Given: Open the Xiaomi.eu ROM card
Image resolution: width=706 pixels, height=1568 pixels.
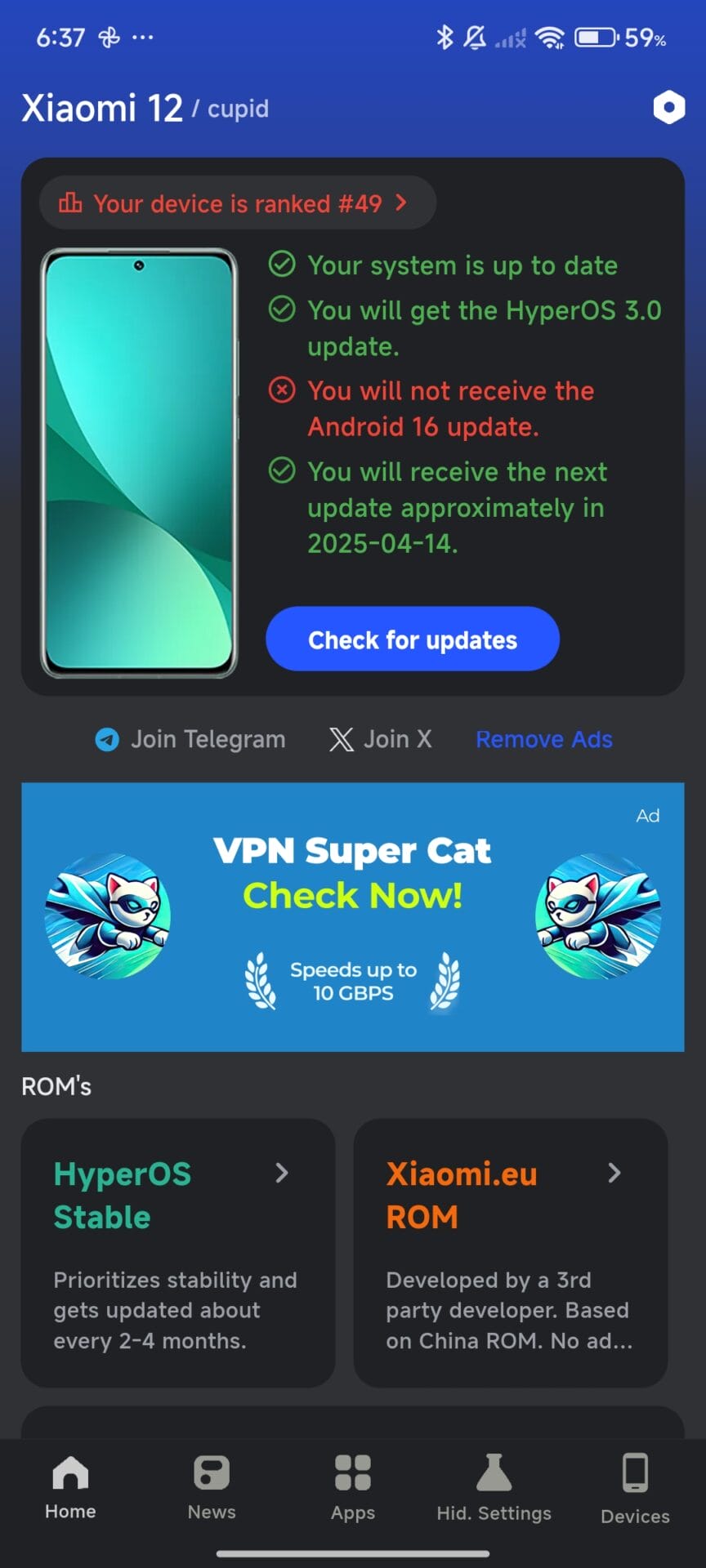Looking at the screenshot, I should [510, 1252].
